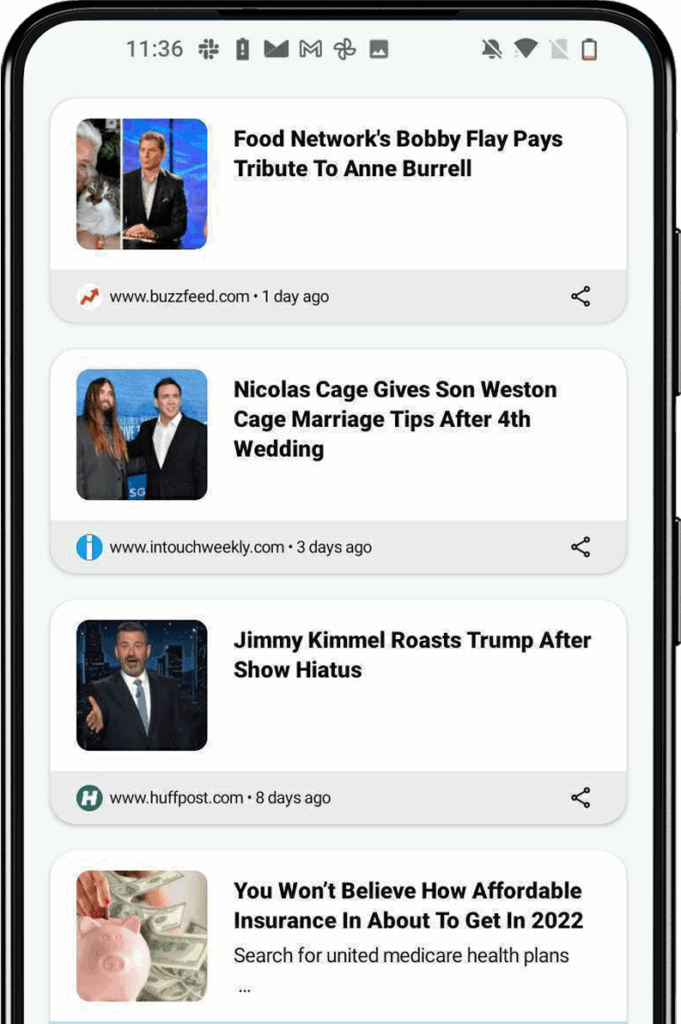Image resolution: width=681 pixels, height=1024 pixels.
Task: Share the Bobby Flay buzzfeed article
Action: coord(580,296)
